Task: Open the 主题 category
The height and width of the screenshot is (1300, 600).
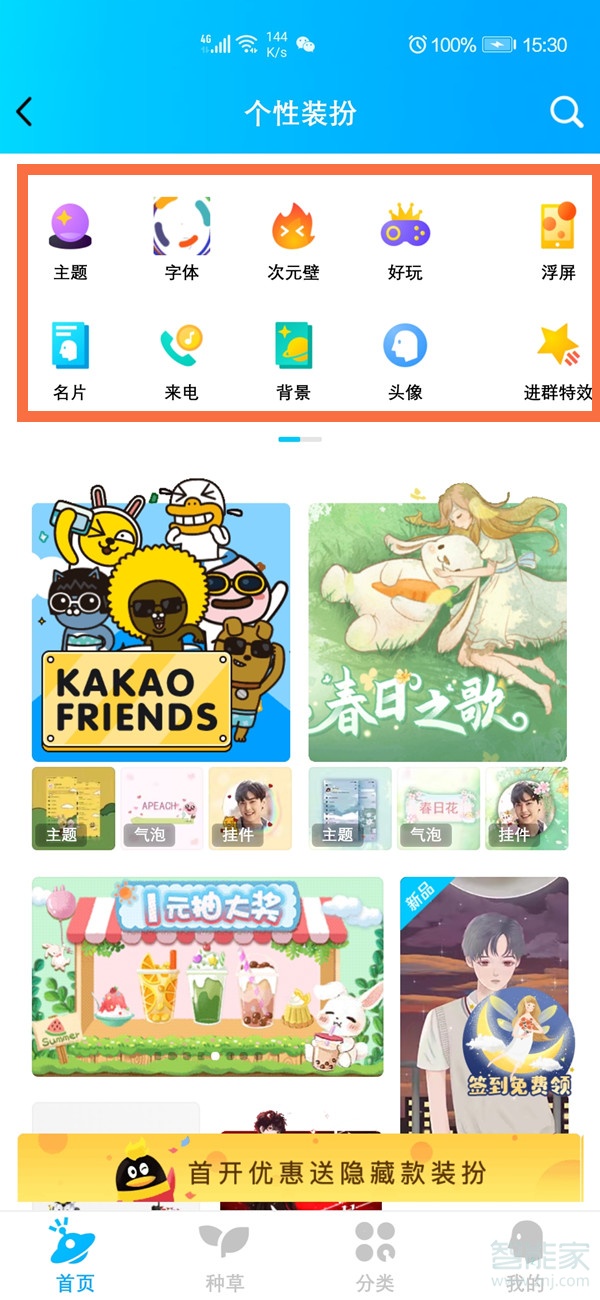Action: [70, 239]
